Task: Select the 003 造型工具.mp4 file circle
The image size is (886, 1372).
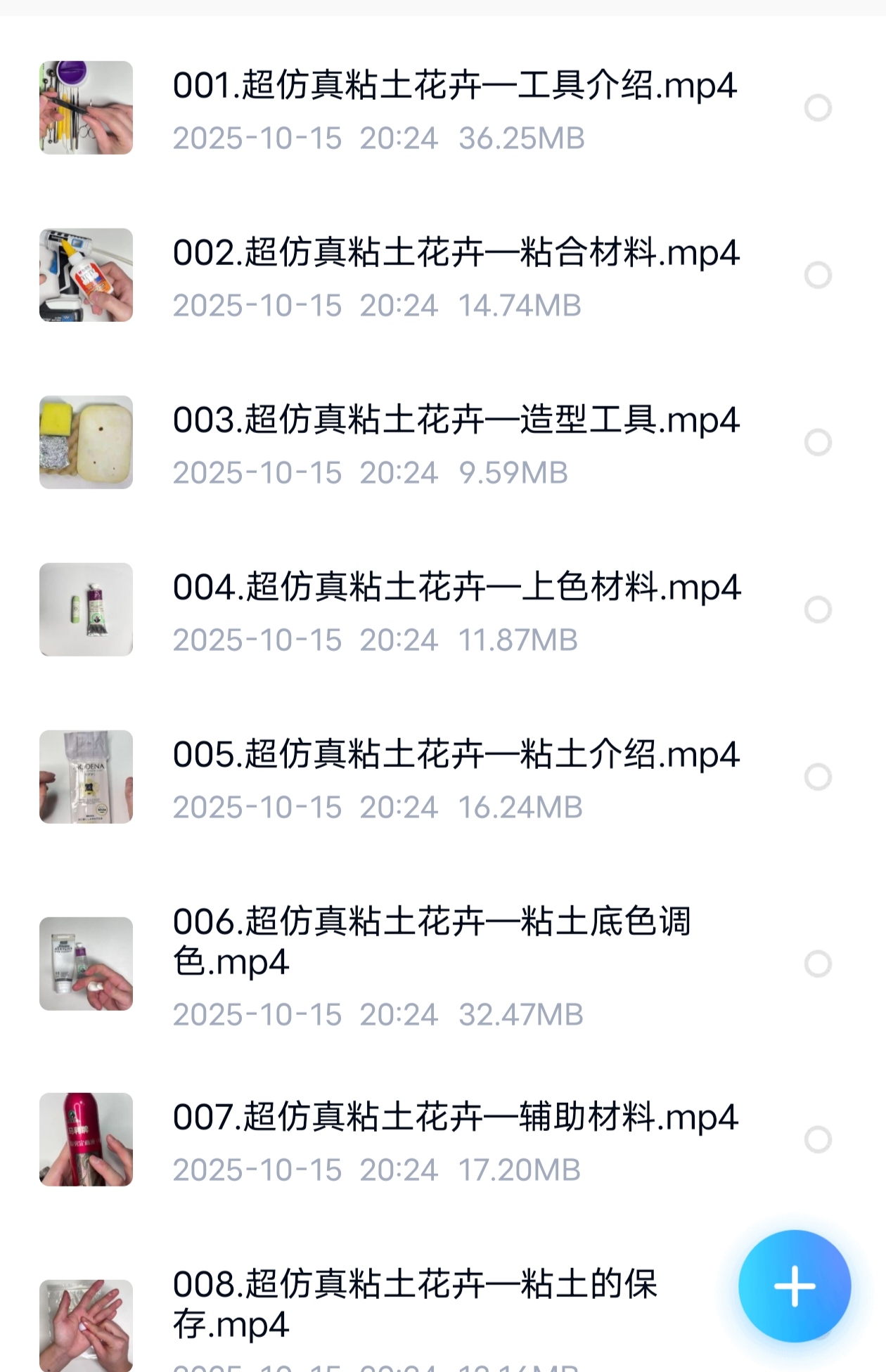Action: click(x=818, y=443)
